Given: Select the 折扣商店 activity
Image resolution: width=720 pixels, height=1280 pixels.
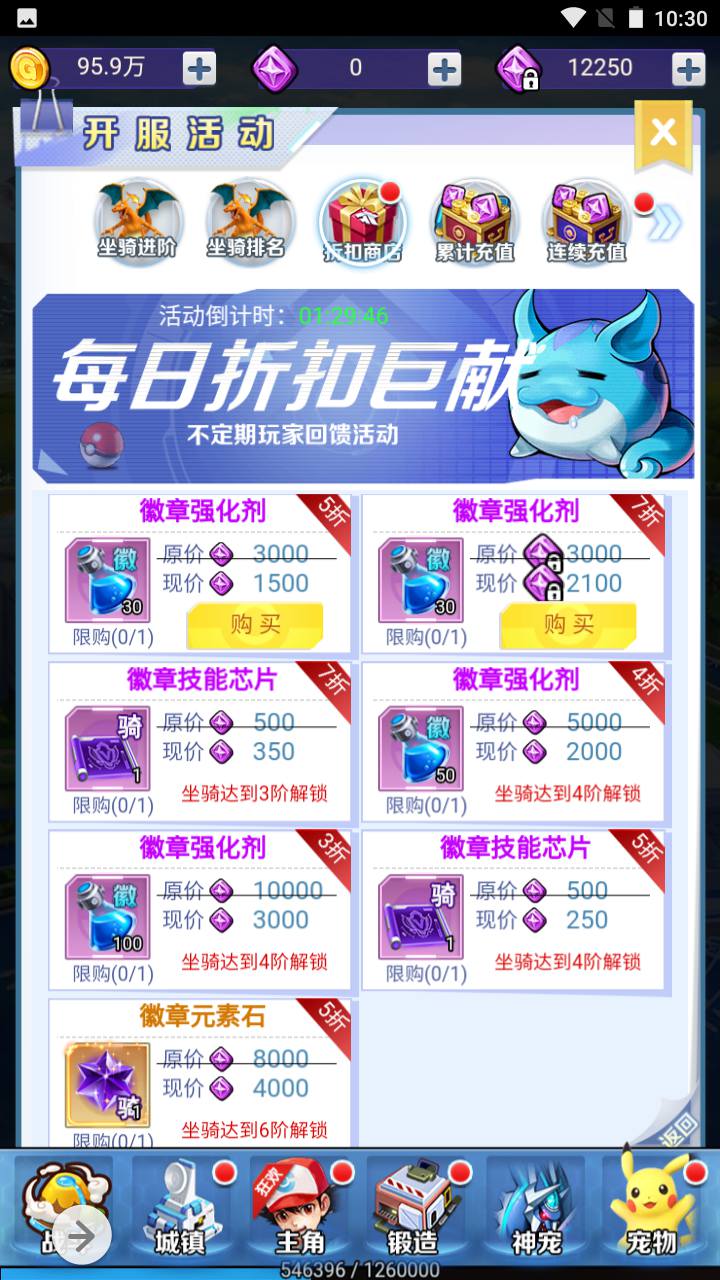Looking at the screenshot, I should [362, 222].
